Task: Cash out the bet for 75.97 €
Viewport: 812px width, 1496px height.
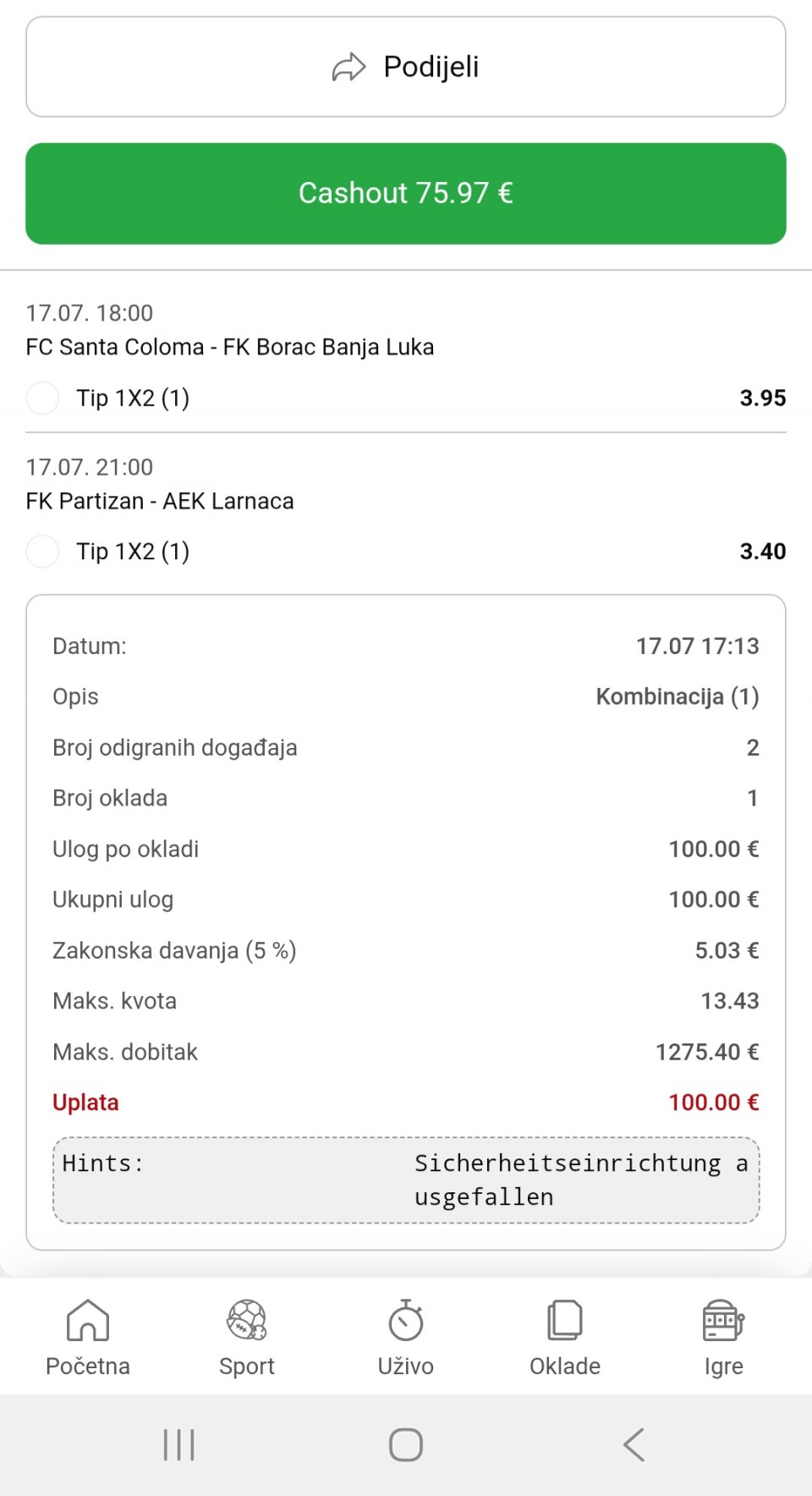Action: [x=406, y=194]
